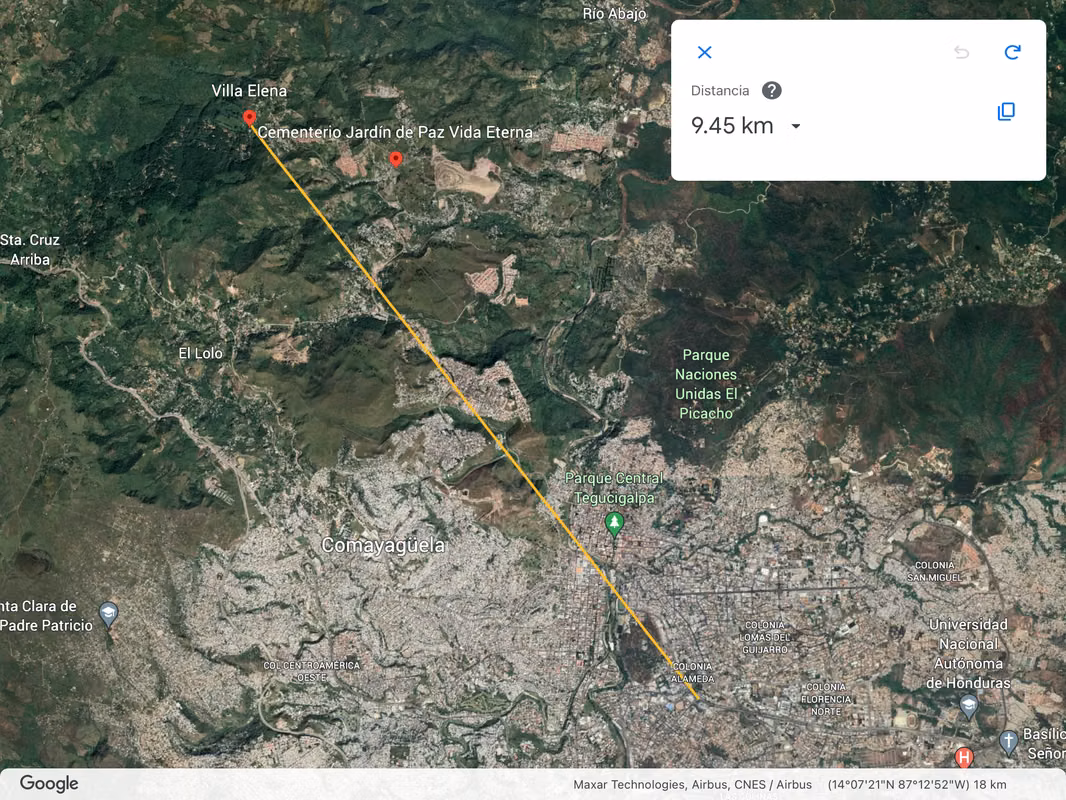
Task: Select the Cementerio Jardín de Paz pin
Action: [396, 160]
